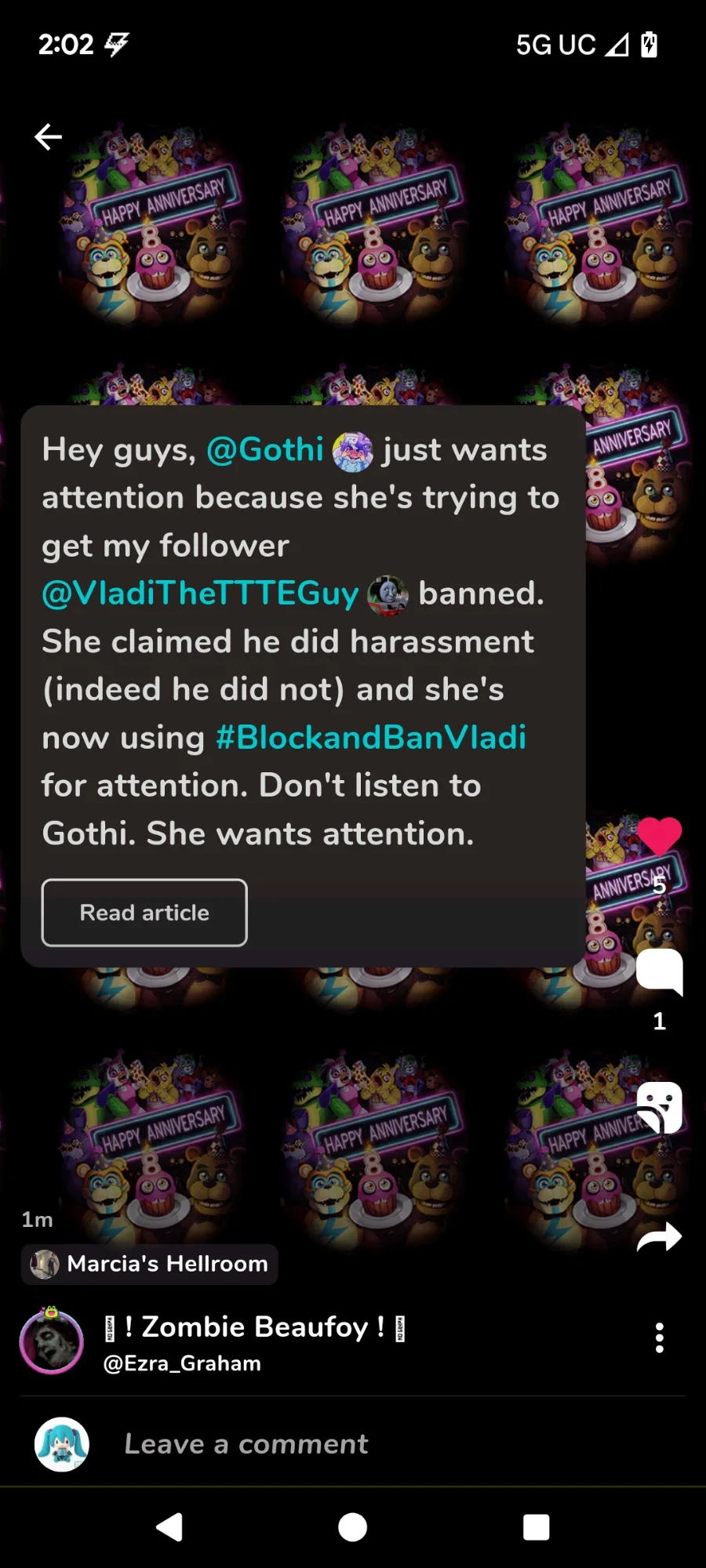Like this post with the heart

[x=660, y=836]
